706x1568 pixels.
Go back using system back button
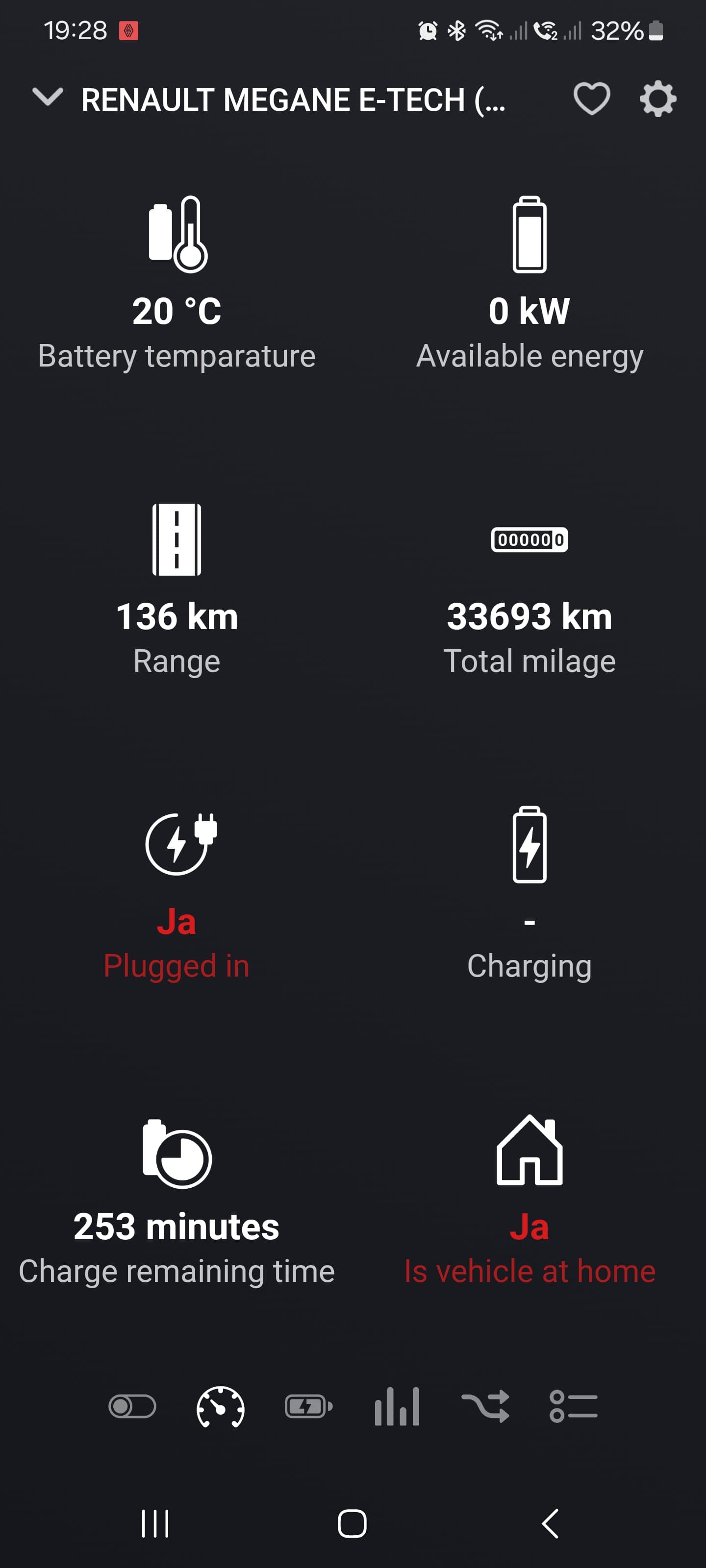(550, 1523)
